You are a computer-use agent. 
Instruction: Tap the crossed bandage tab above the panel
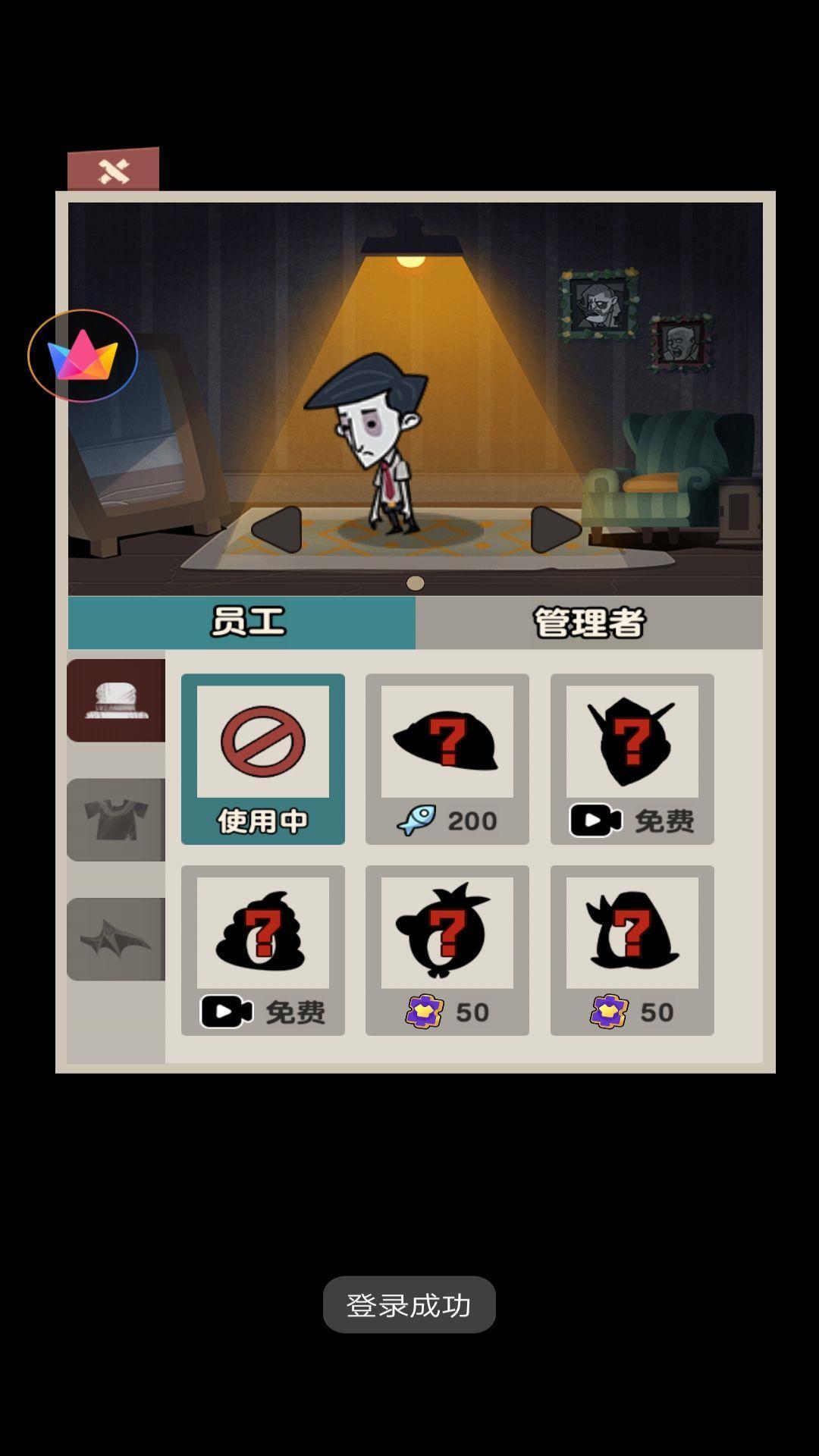[114, 168]
